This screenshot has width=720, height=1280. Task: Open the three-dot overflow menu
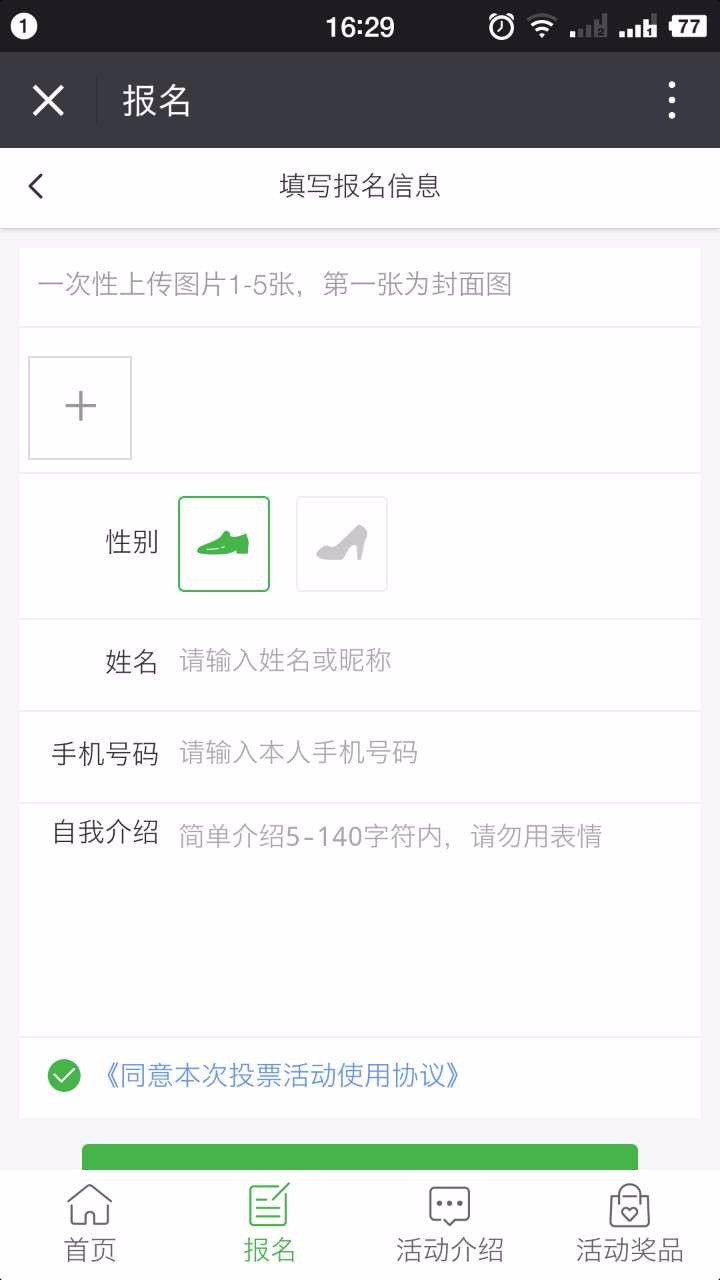coord(671,100)
